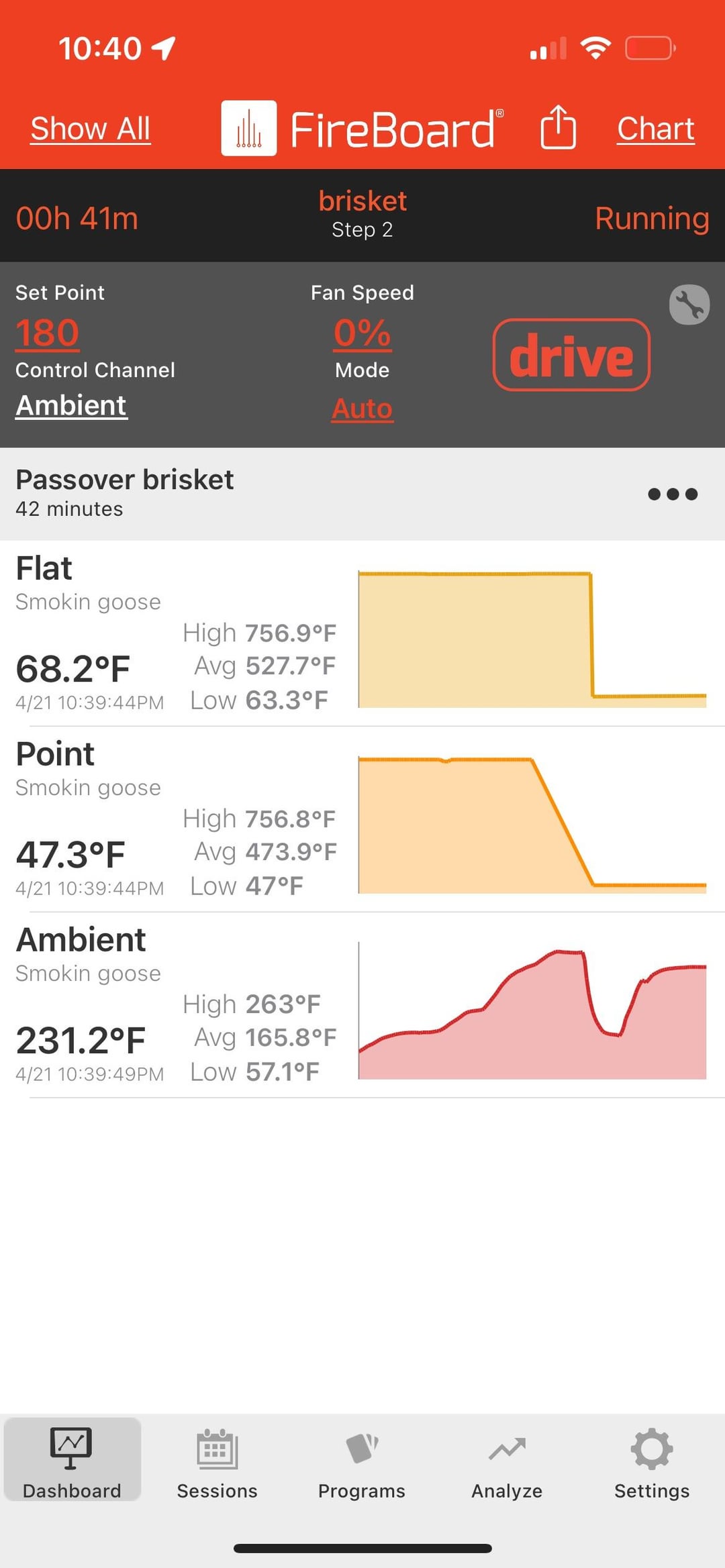Open the brisket Step 2 program
Image resolution: width=725 pixels, height=1568 pixels.
pos(362,214)
